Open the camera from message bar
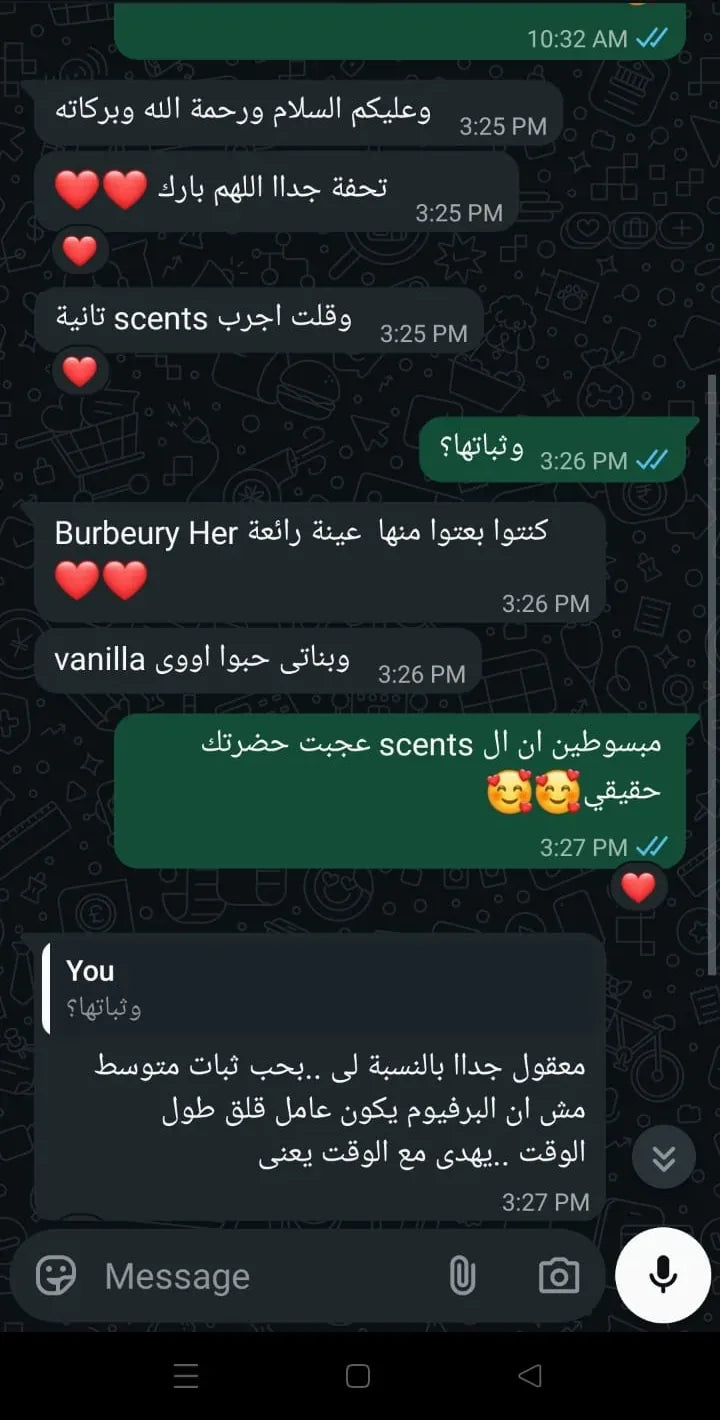This screenshot has height=1420, width=720. tap(559, 1275)
